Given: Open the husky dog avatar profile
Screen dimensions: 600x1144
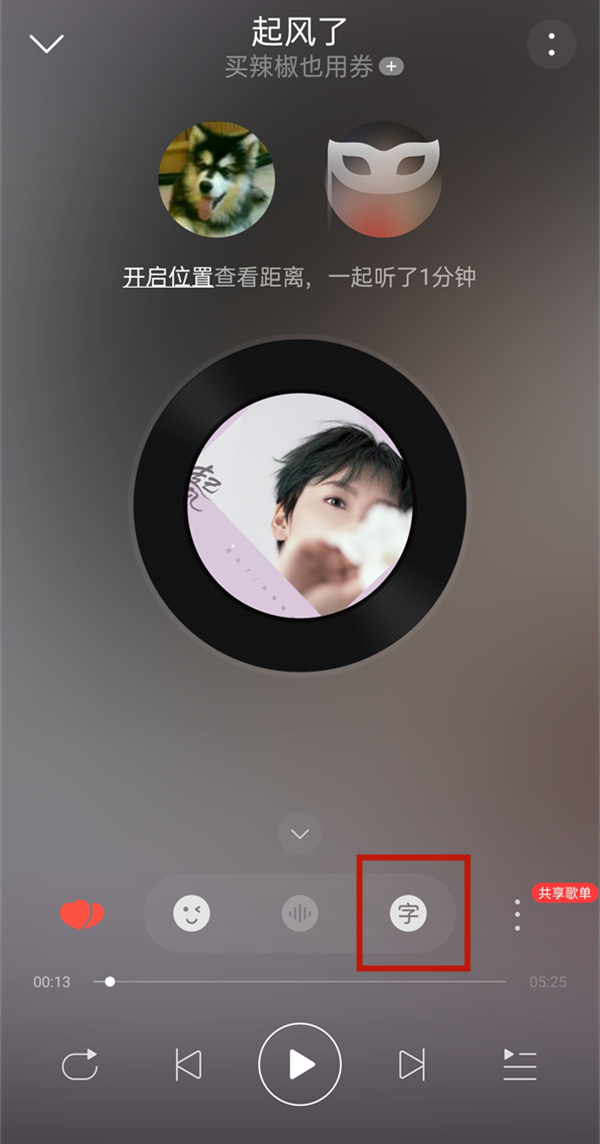Looking at the screenshot, I should click(x=216, y=180).
